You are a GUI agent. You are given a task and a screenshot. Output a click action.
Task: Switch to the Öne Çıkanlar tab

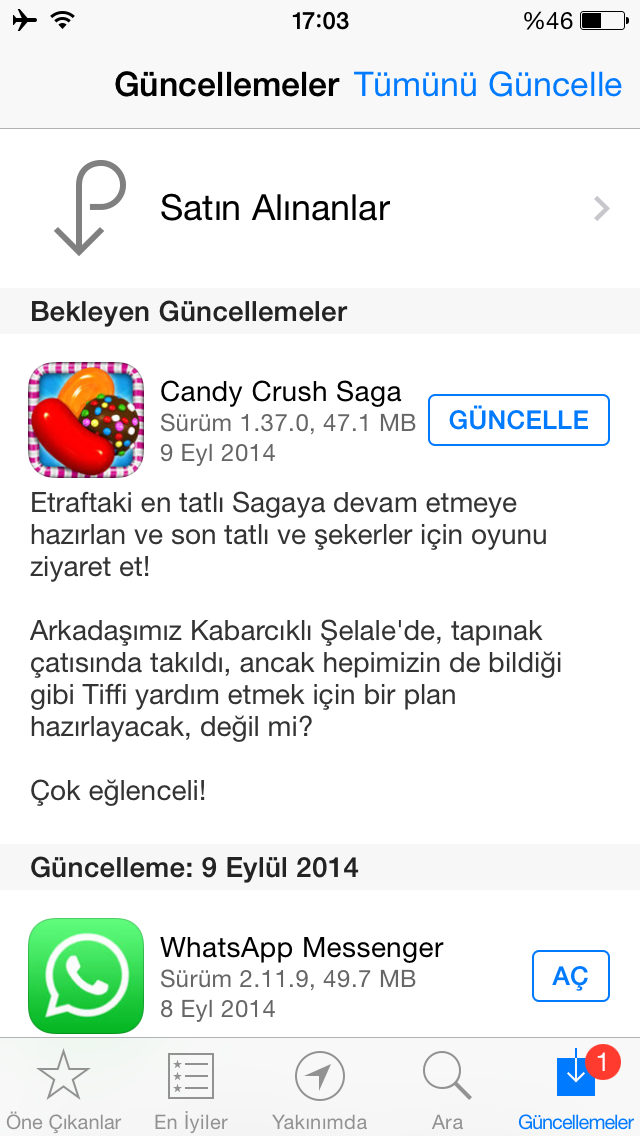click(64, 1090)
